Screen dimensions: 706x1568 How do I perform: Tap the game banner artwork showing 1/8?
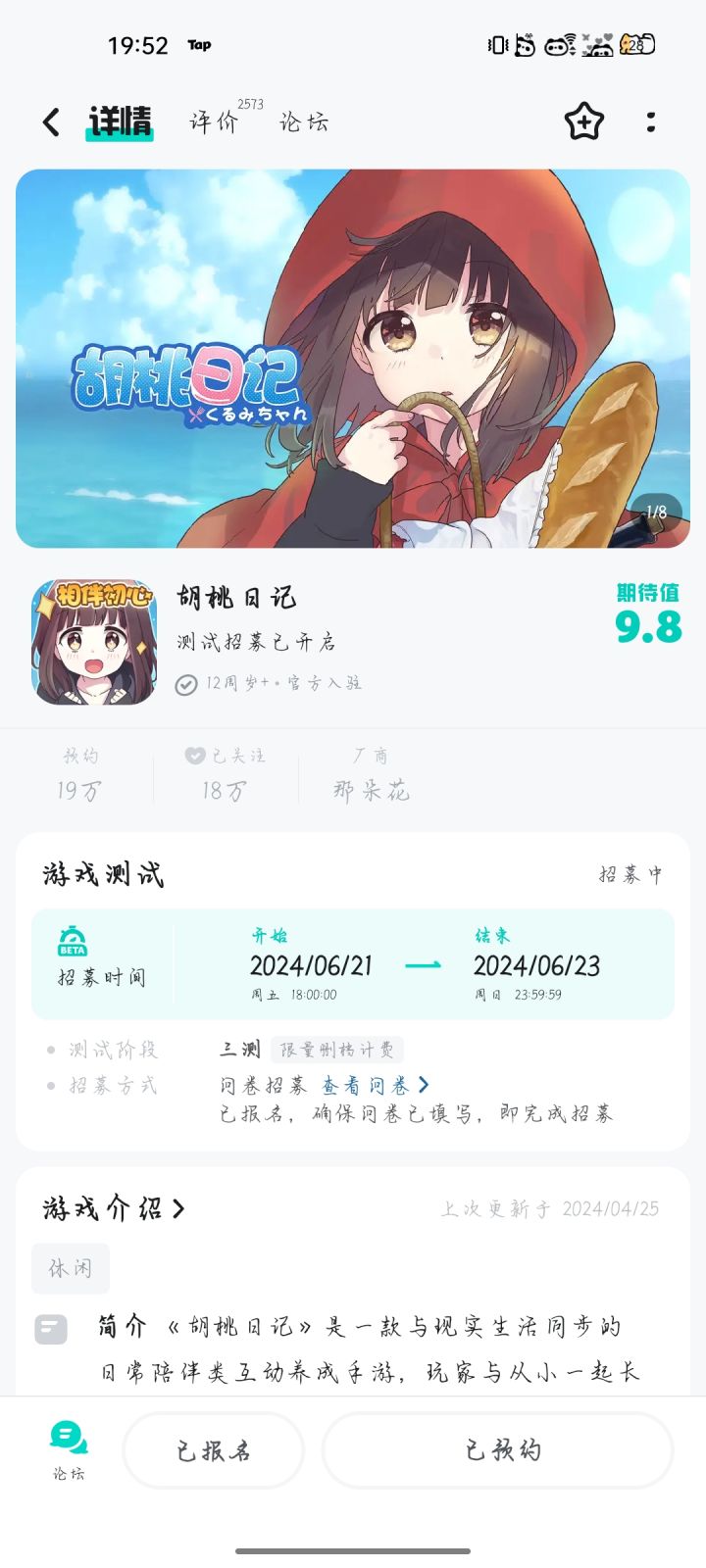pyautogui.click(x=353, y=358)
